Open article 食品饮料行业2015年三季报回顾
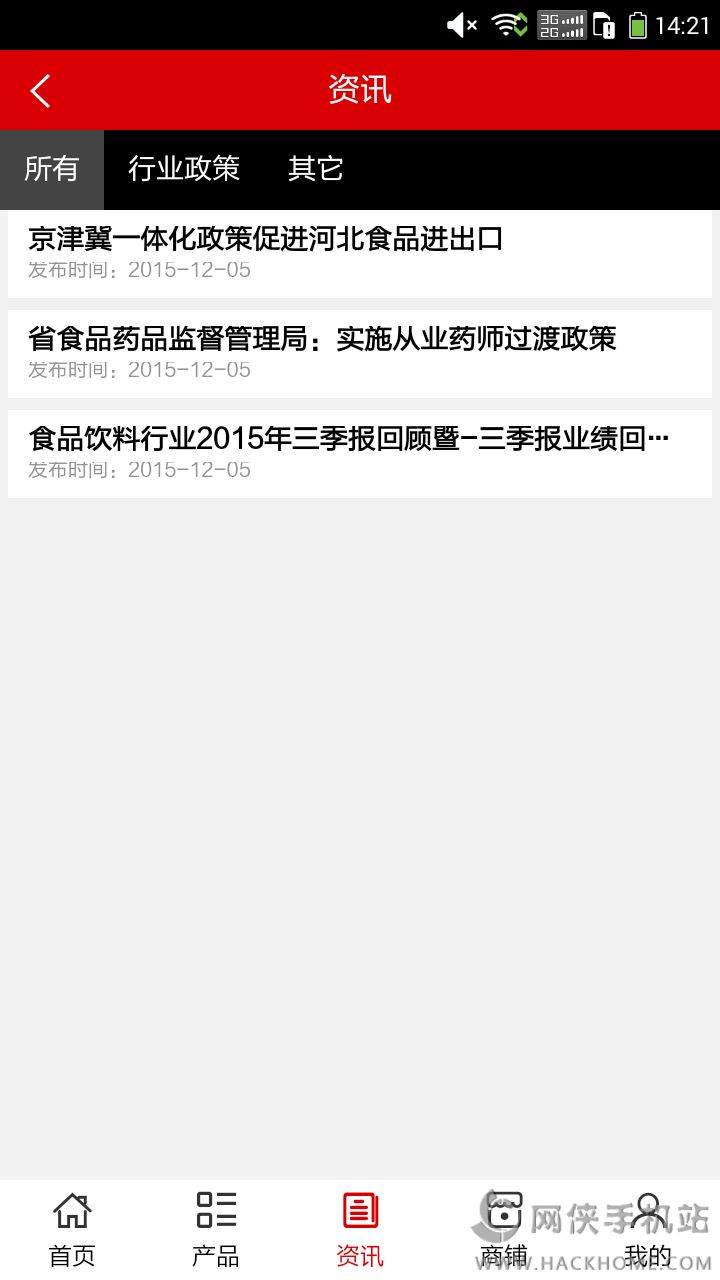720x1280 pixels. click(360, 453)
